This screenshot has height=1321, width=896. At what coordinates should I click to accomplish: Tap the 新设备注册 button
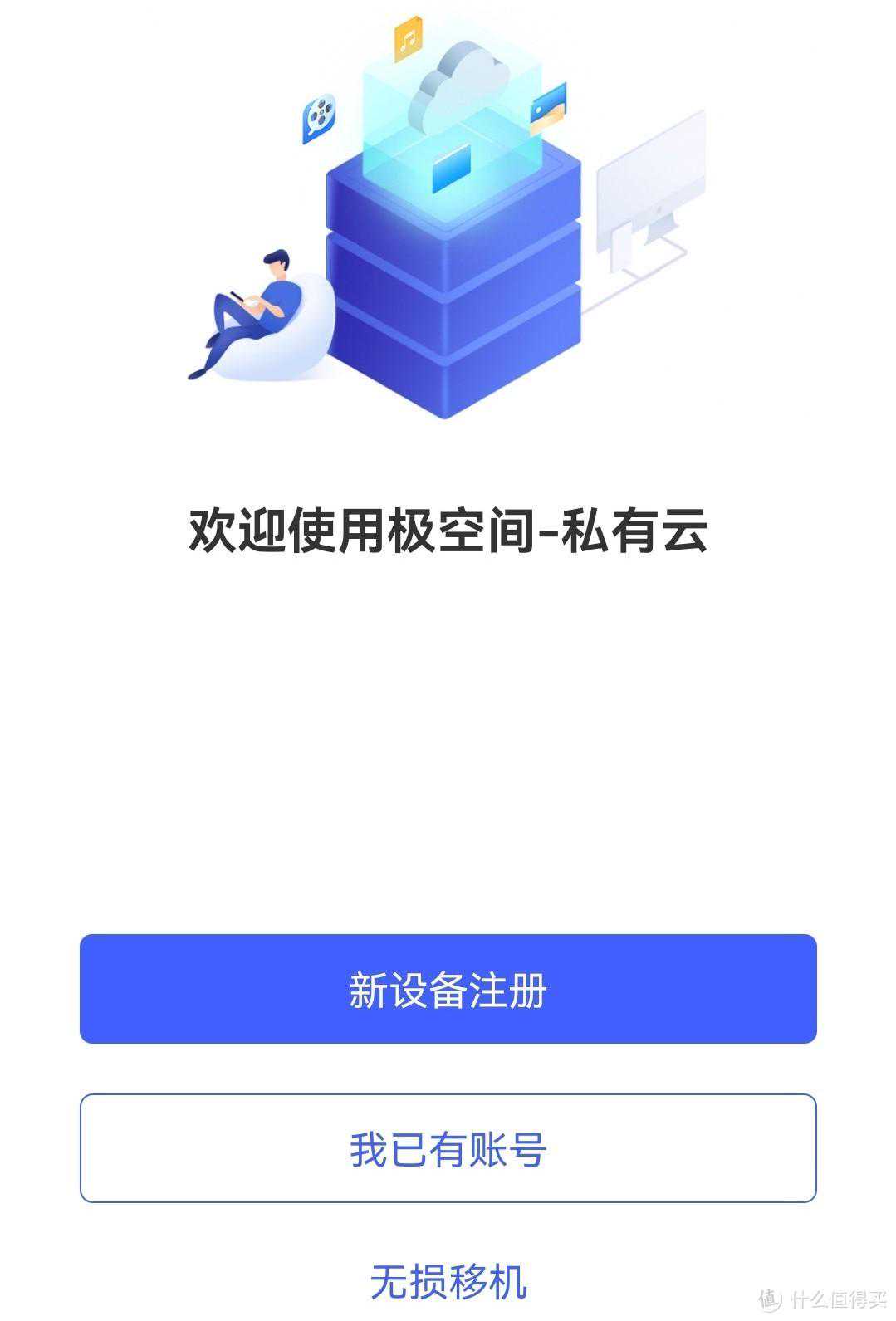click(448, 989)
